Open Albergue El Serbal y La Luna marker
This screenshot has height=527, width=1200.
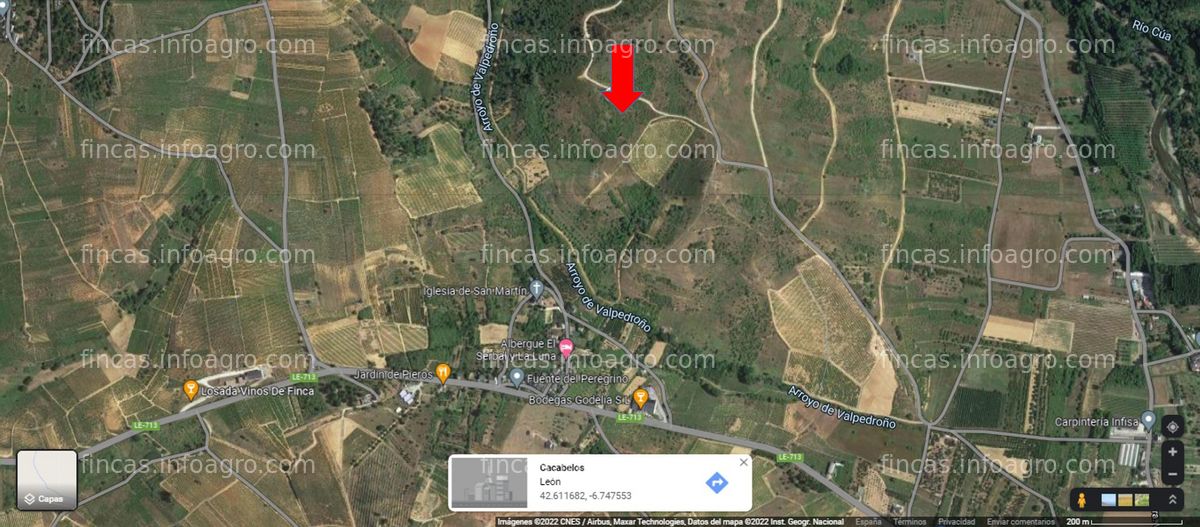[x=566, y=348]
